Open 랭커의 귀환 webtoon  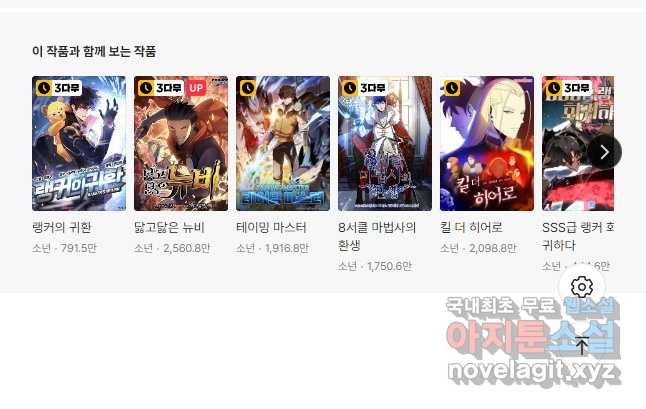click(x=79, y=143)
